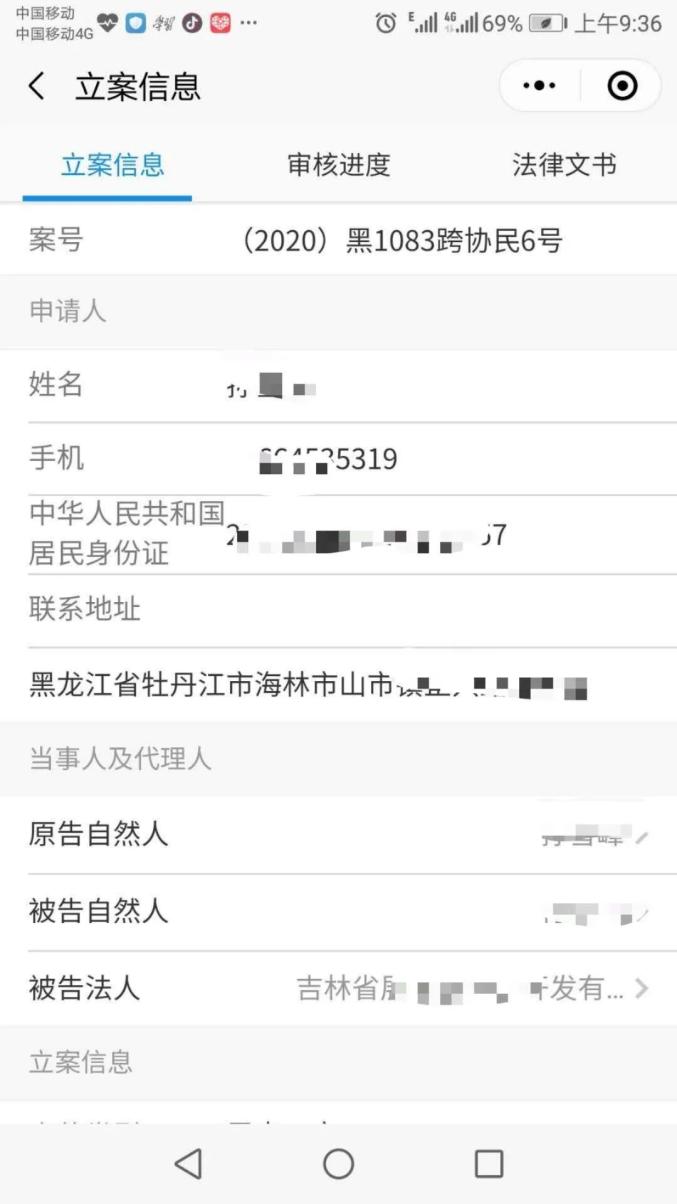The height and width of the screenshot is (1204, 677).
Task: Open recent apps with the square button
Action: click(x=489, y=1163)
